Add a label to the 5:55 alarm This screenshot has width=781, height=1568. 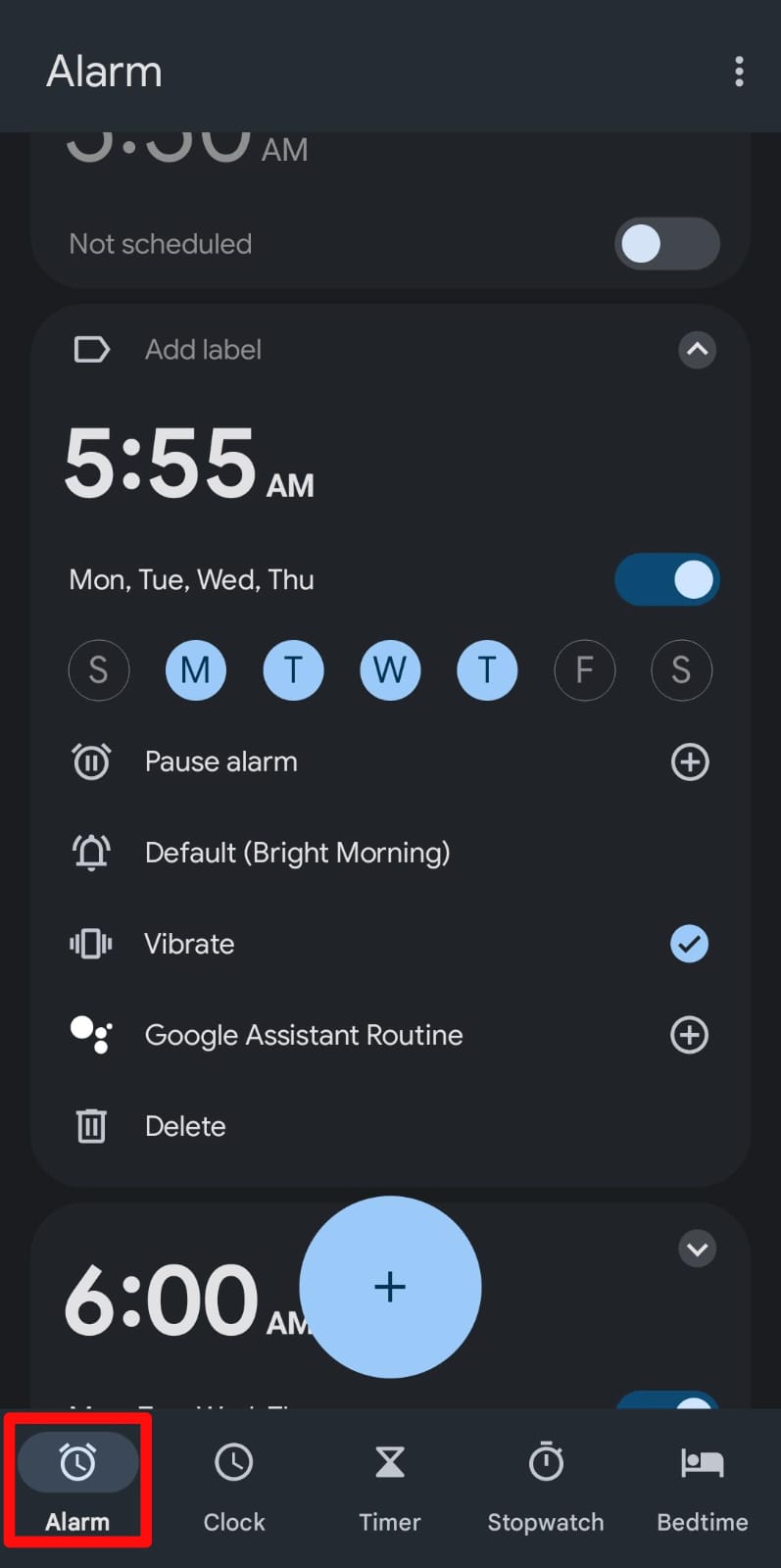[203, 350]
